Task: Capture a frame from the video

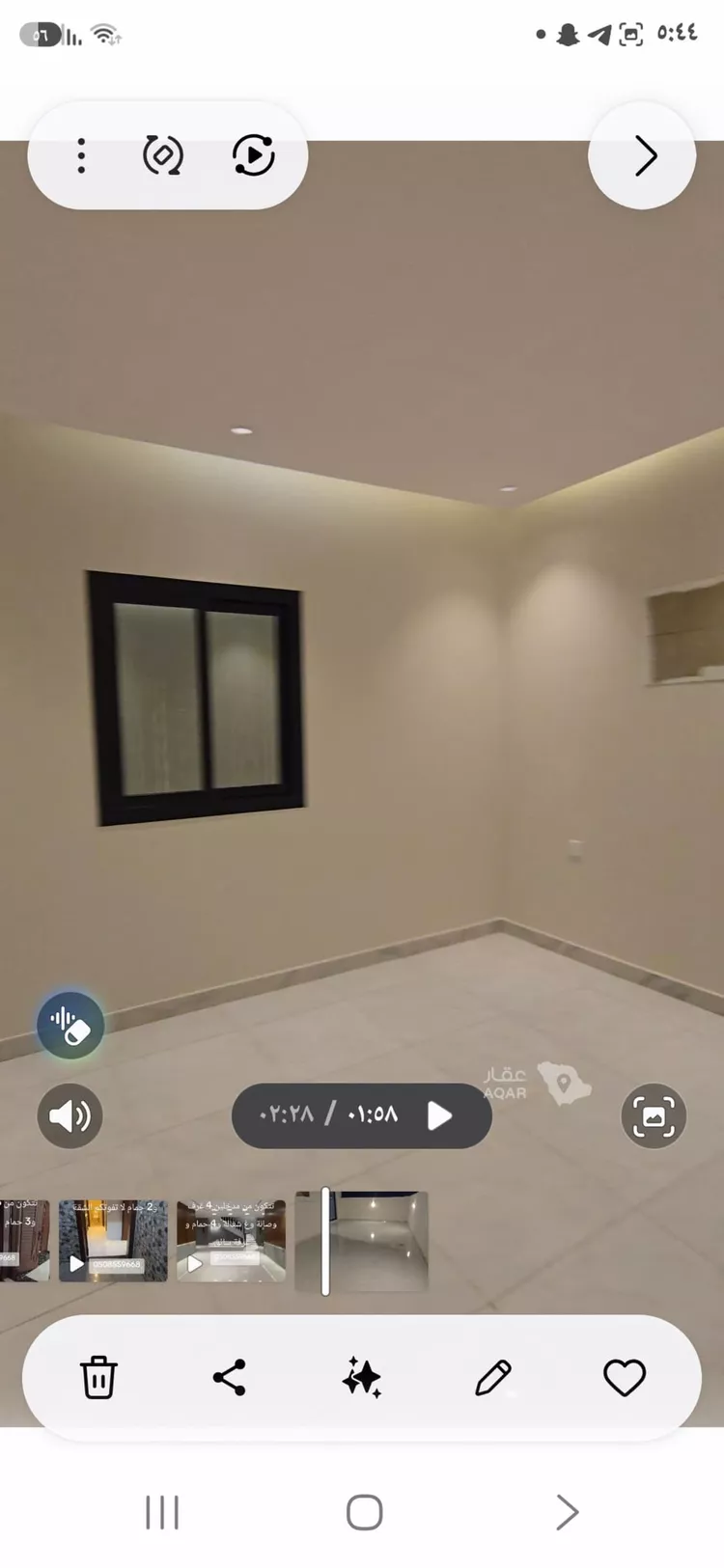Action: point(654,1116)
